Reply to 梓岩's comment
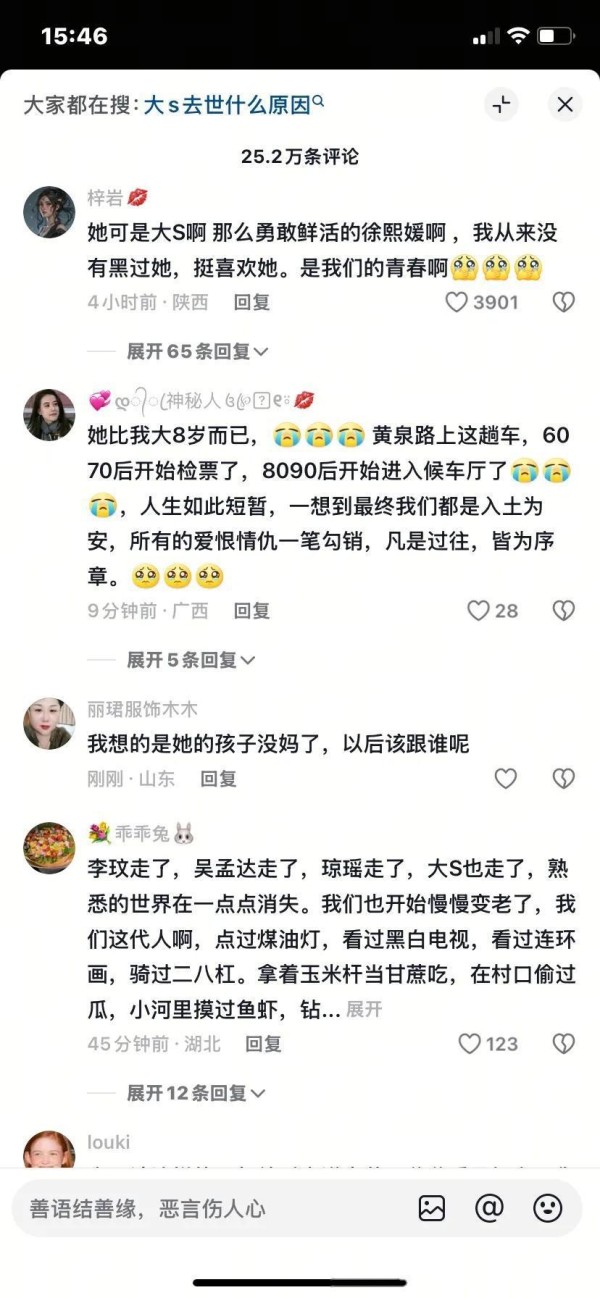The image size is (600, 1298). [252, 301]
